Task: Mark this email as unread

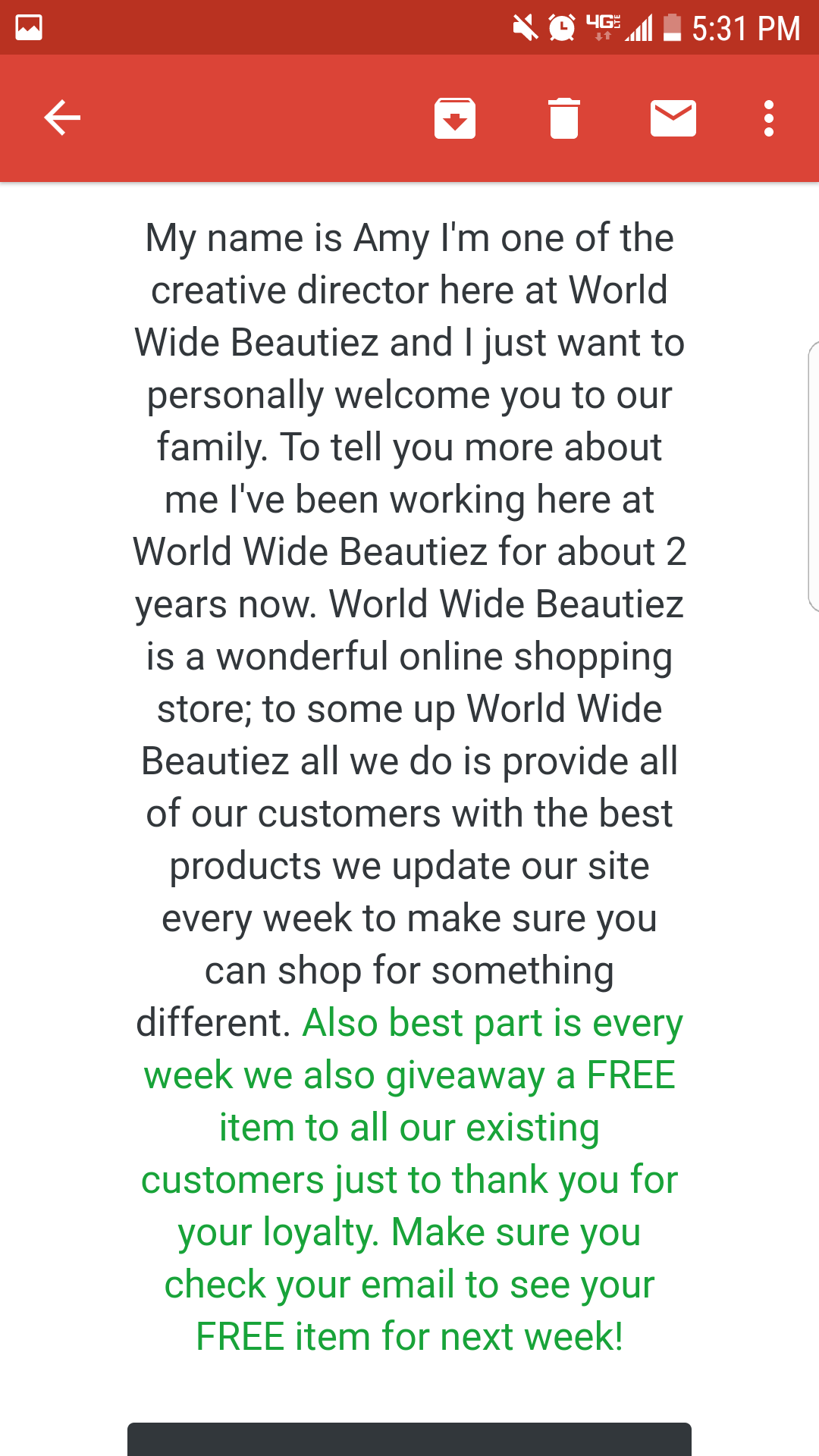Action: tap(673, 118)
